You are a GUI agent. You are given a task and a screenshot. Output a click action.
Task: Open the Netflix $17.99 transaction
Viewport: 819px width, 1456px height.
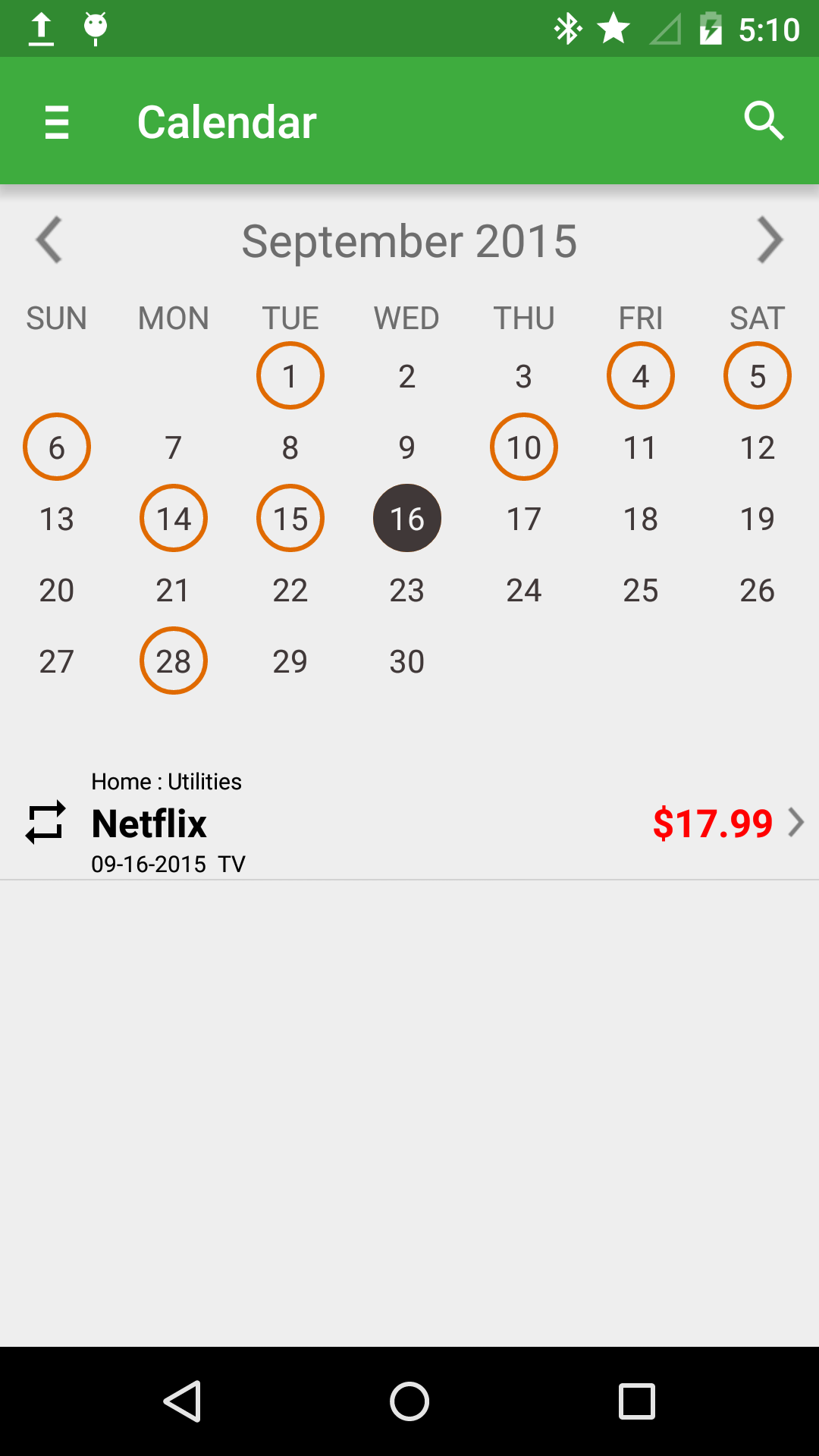[x=409, y=823]
